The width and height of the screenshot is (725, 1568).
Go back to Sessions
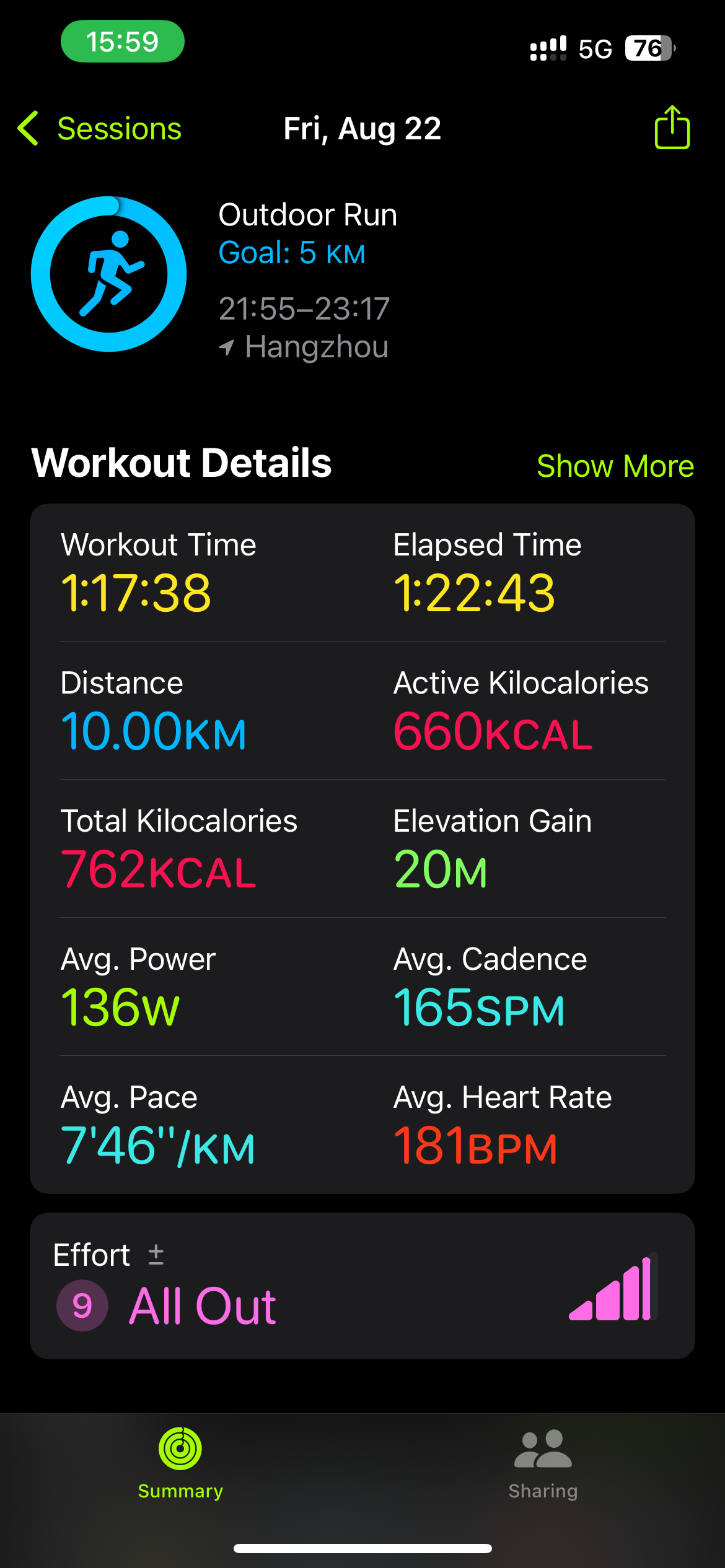tap(100, 129)
